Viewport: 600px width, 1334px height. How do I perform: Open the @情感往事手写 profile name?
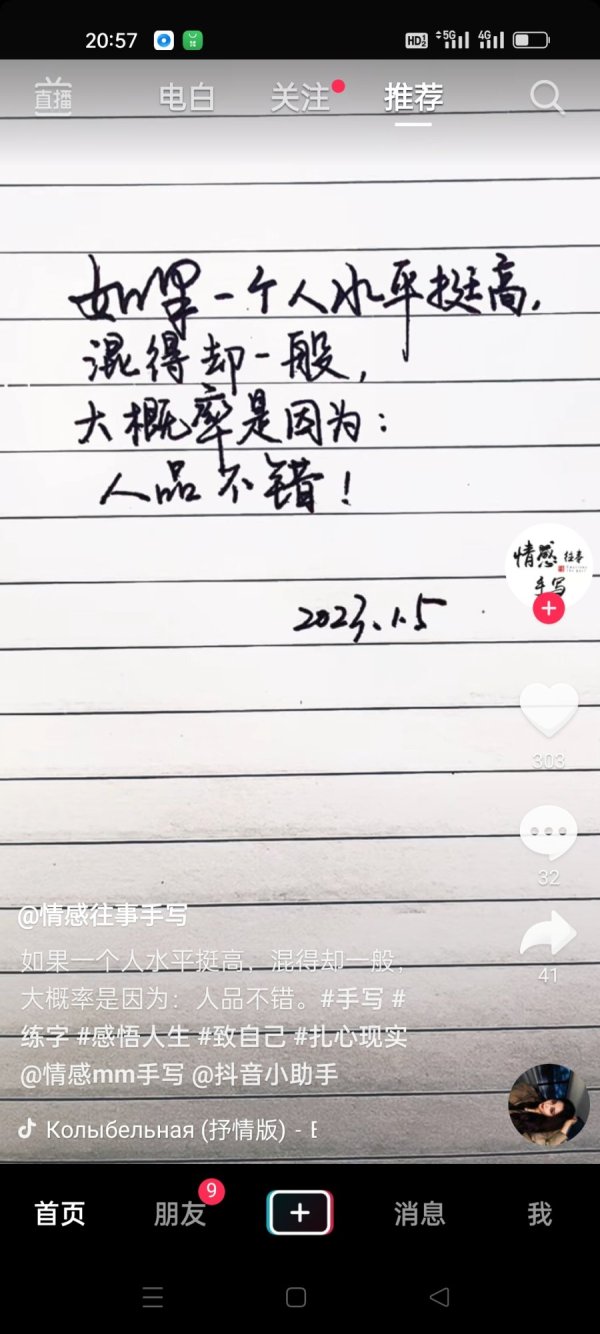(102, 914)
